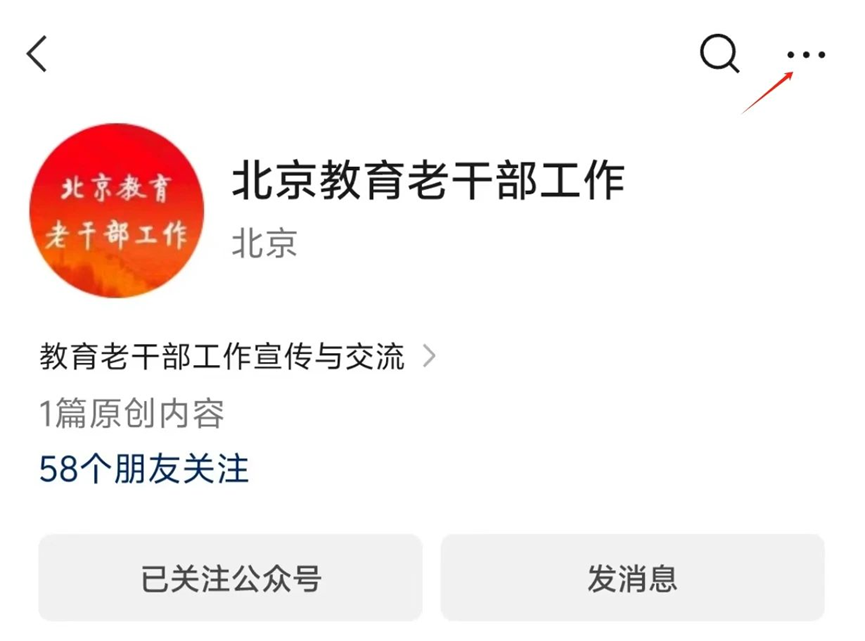865x641 pixels.
Task: Tap 发消息 to send a message
Action: [x=632, y=578]
